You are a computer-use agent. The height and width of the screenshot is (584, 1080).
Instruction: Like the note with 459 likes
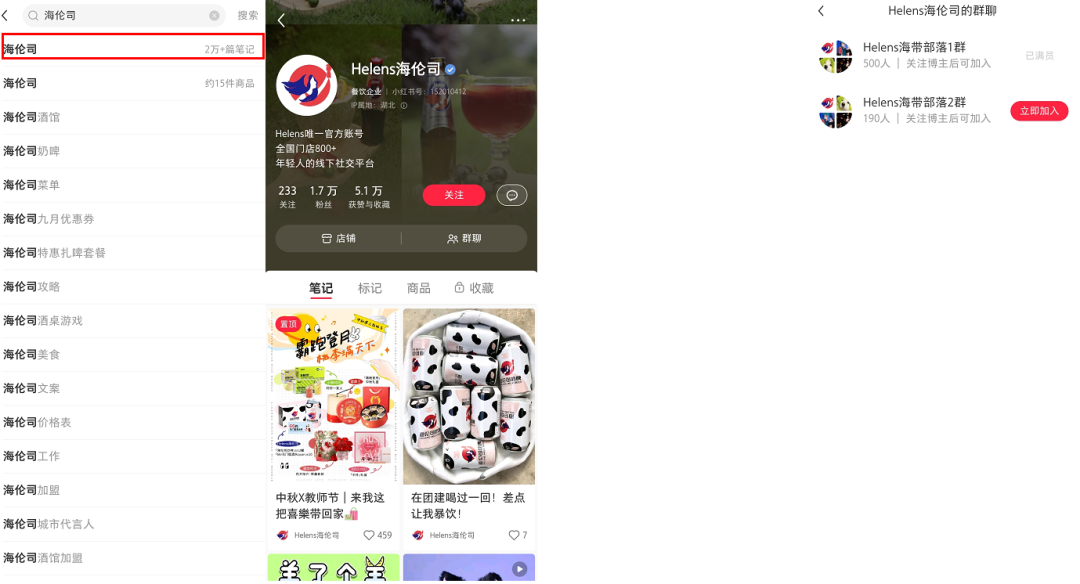369,535
